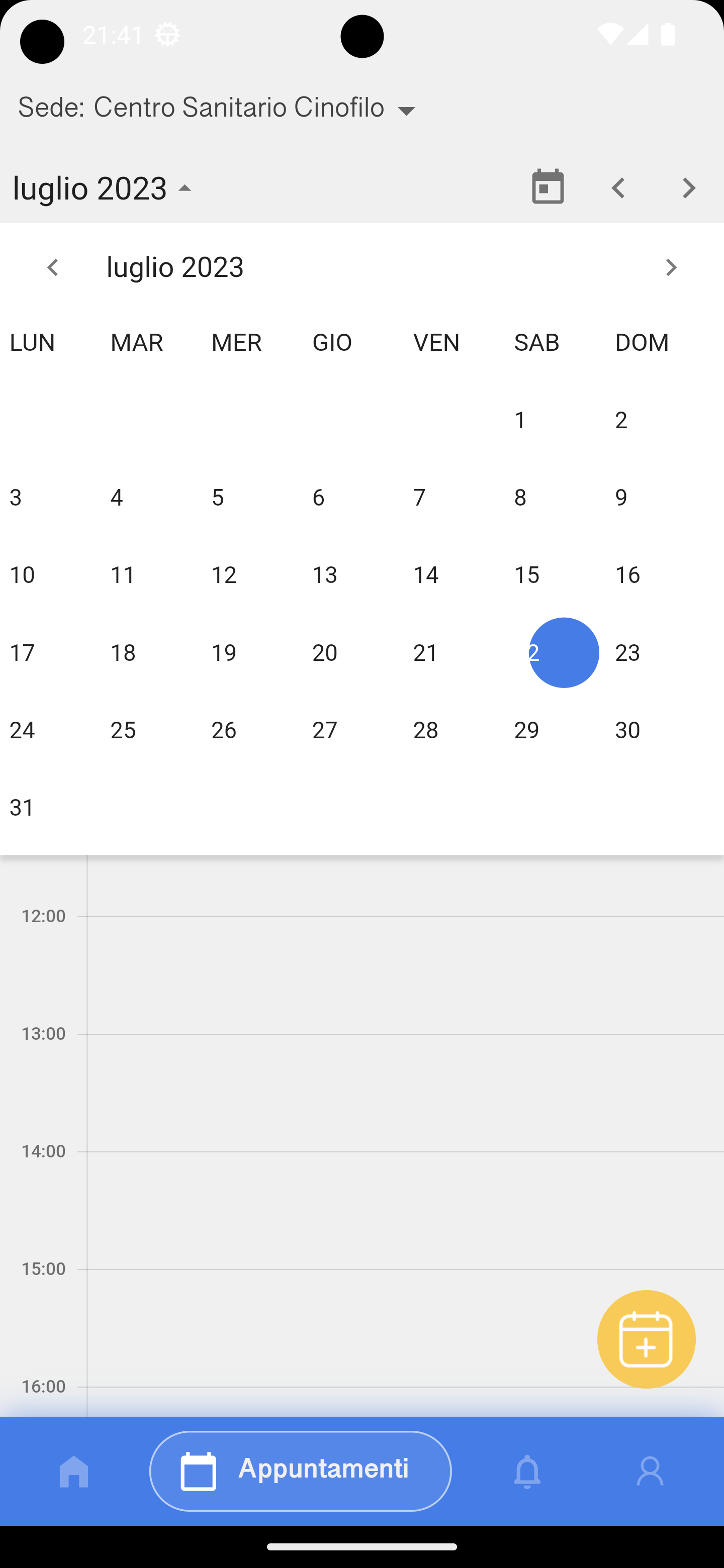Image resolution: width=724 pixels, height=1568 pixels.
Task: Select July 31 in the calendar
Action: point(23,807)
